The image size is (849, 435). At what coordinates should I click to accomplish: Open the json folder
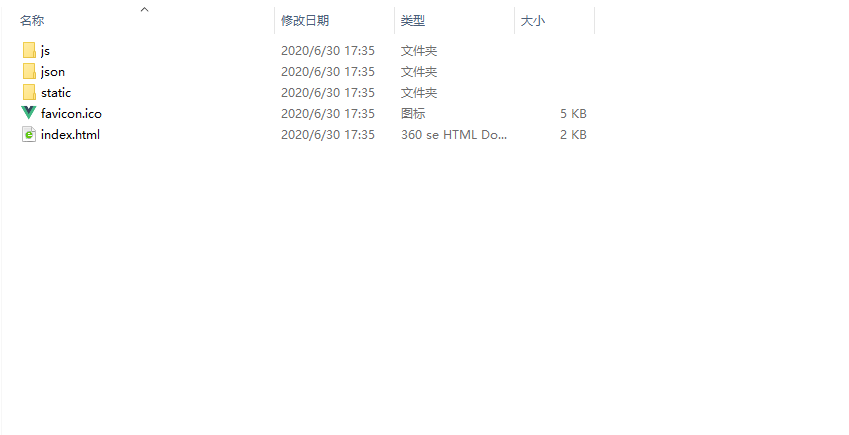coord(52,71)
